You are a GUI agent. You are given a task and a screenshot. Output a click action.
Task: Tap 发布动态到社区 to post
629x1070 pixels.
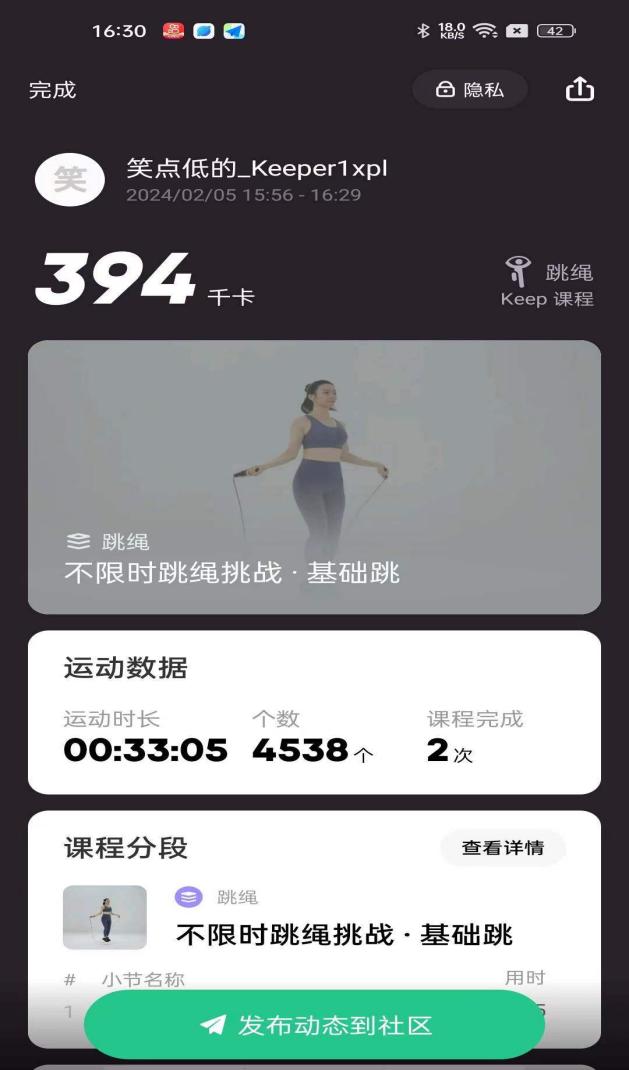(314, 1025)
